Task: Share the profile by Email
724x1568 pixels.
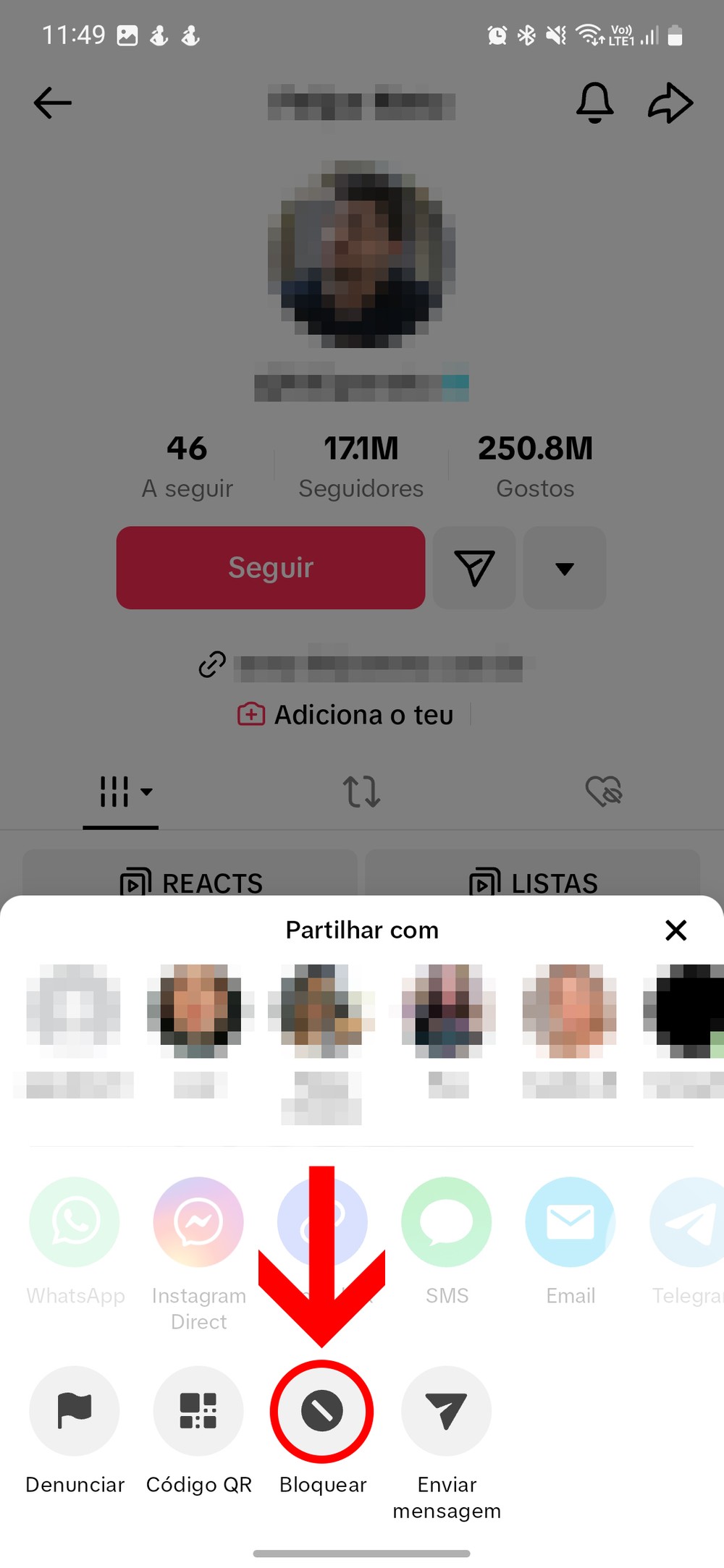Action: [x=571, y=1222]
